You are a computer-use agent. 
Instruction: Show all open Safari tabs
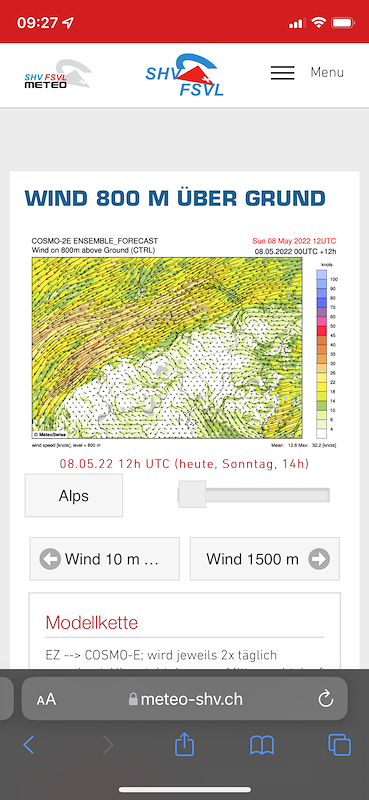point(339,745)
